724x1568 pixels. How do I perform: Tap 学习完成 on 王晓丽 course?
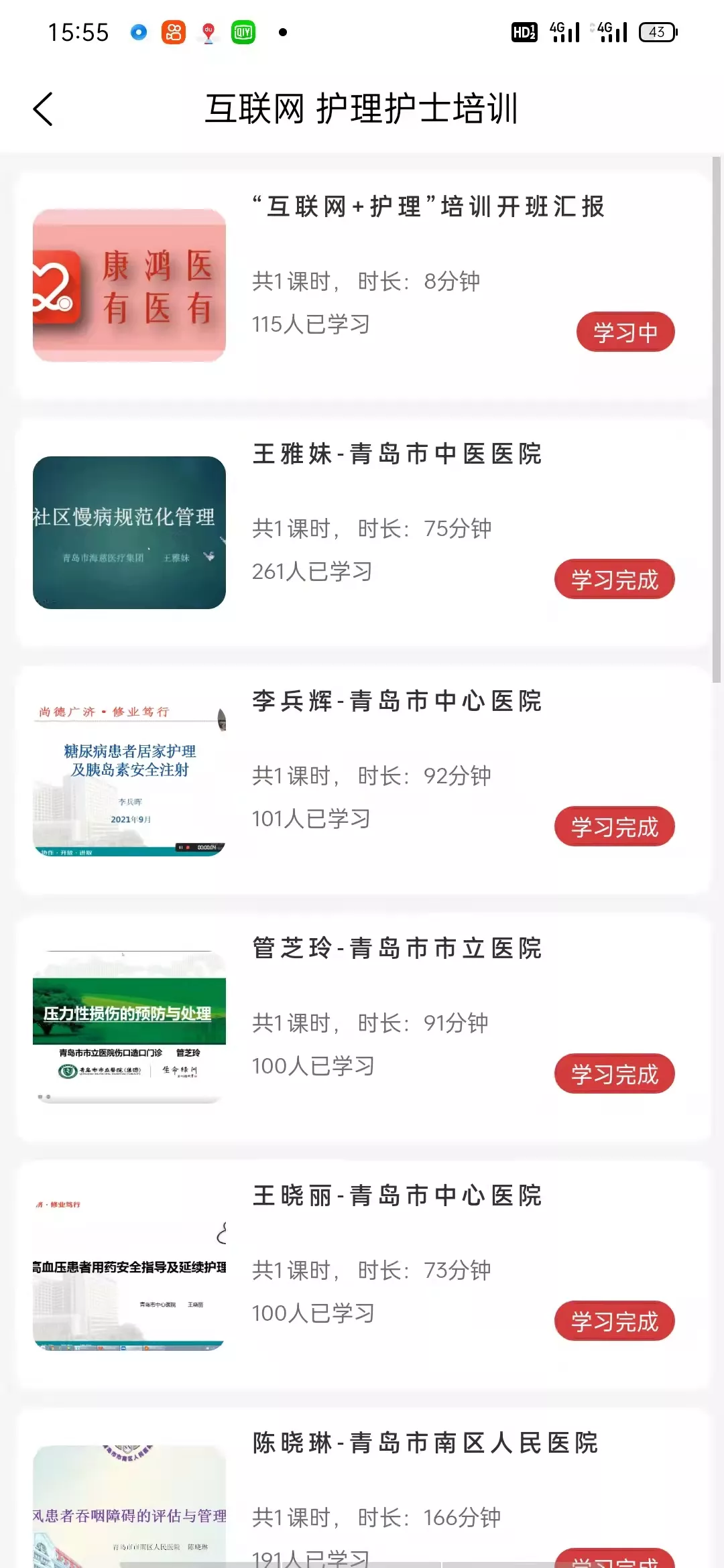(615, 1321)
